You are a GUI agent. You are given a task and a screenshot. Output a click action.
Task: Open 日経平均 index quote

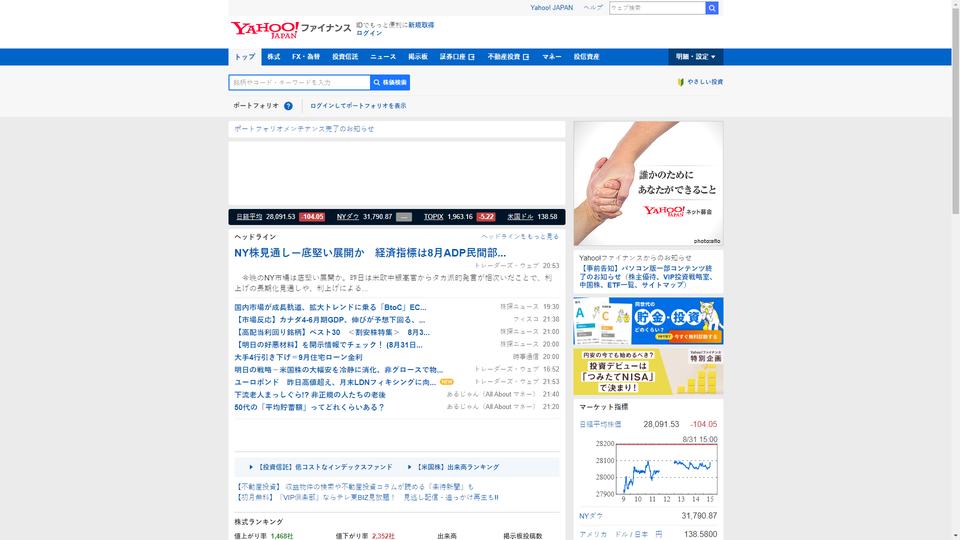(x=249, y=216)
